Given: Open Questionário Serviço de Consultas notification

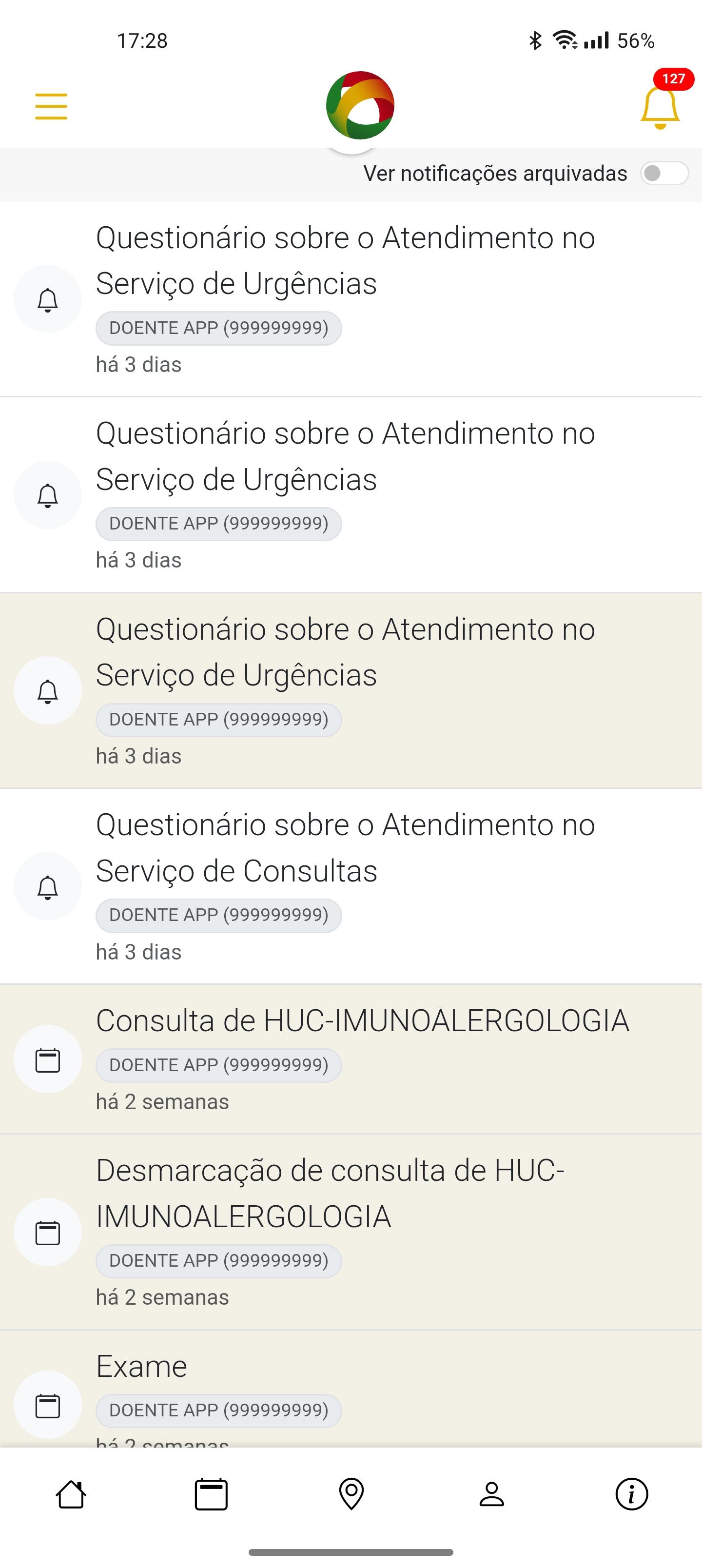Looking at the screenshot, I should click(351, 886).
